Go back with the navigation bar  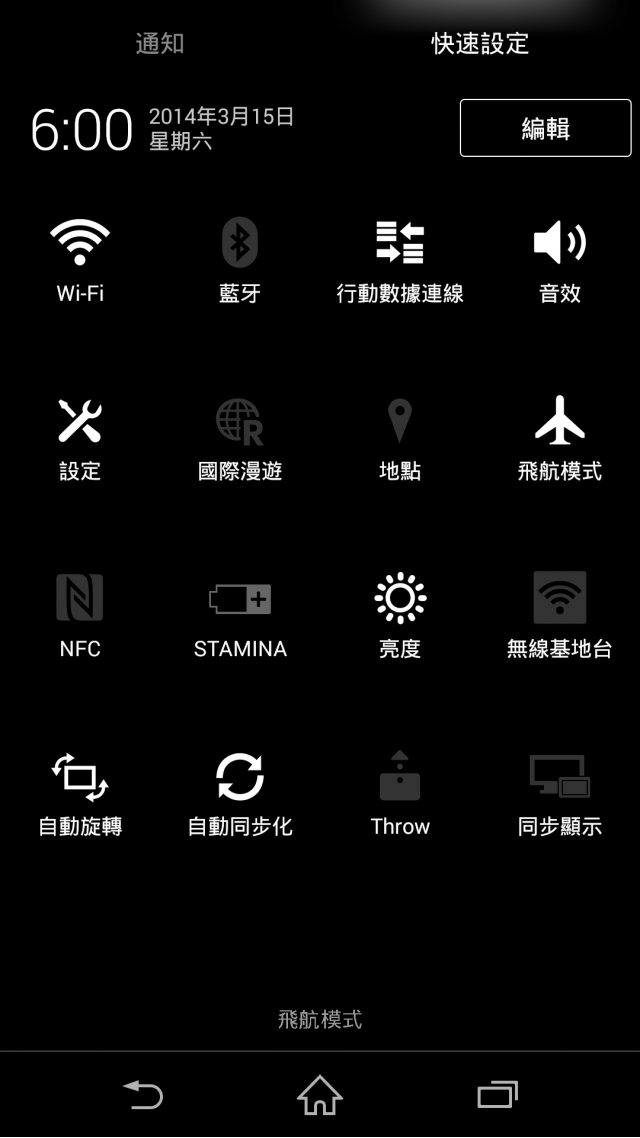pyautogui.click(x=143, y=1095)
